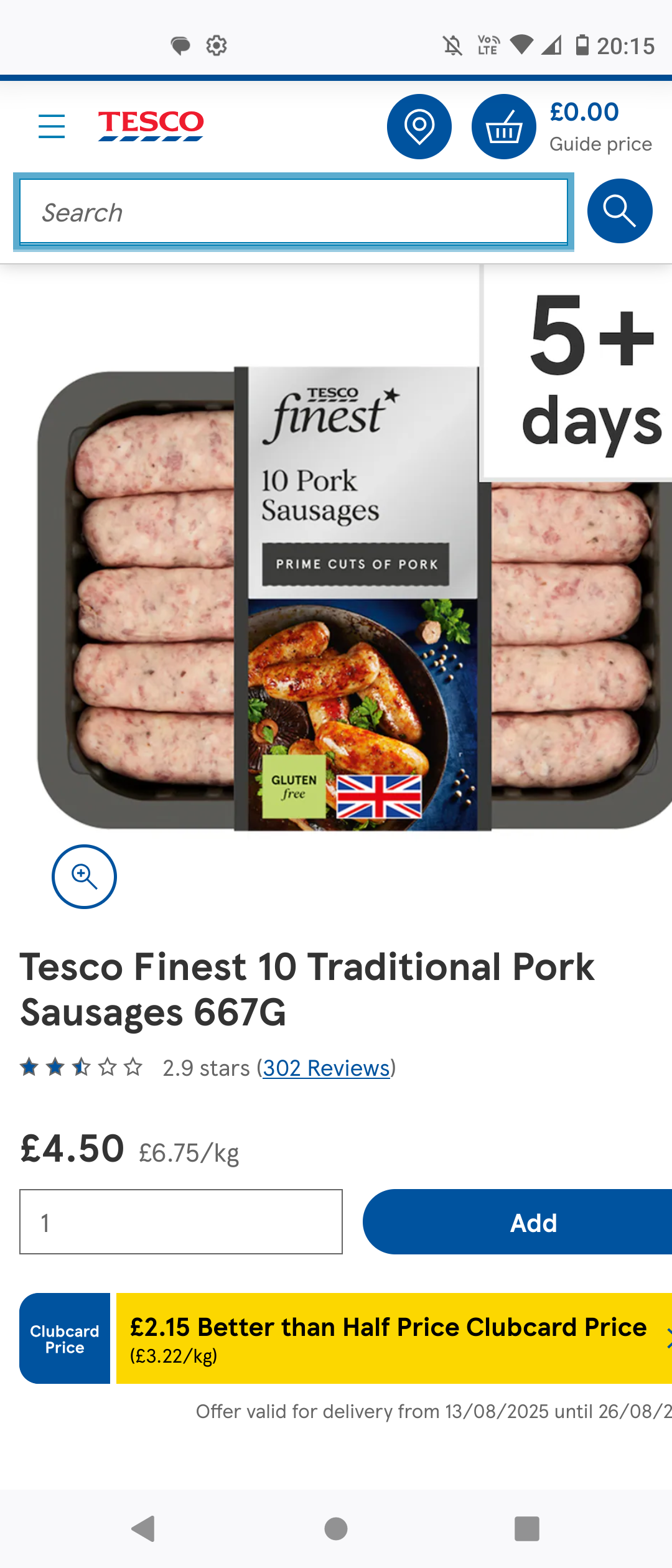Edit the quantity field

pos(181,1221)
